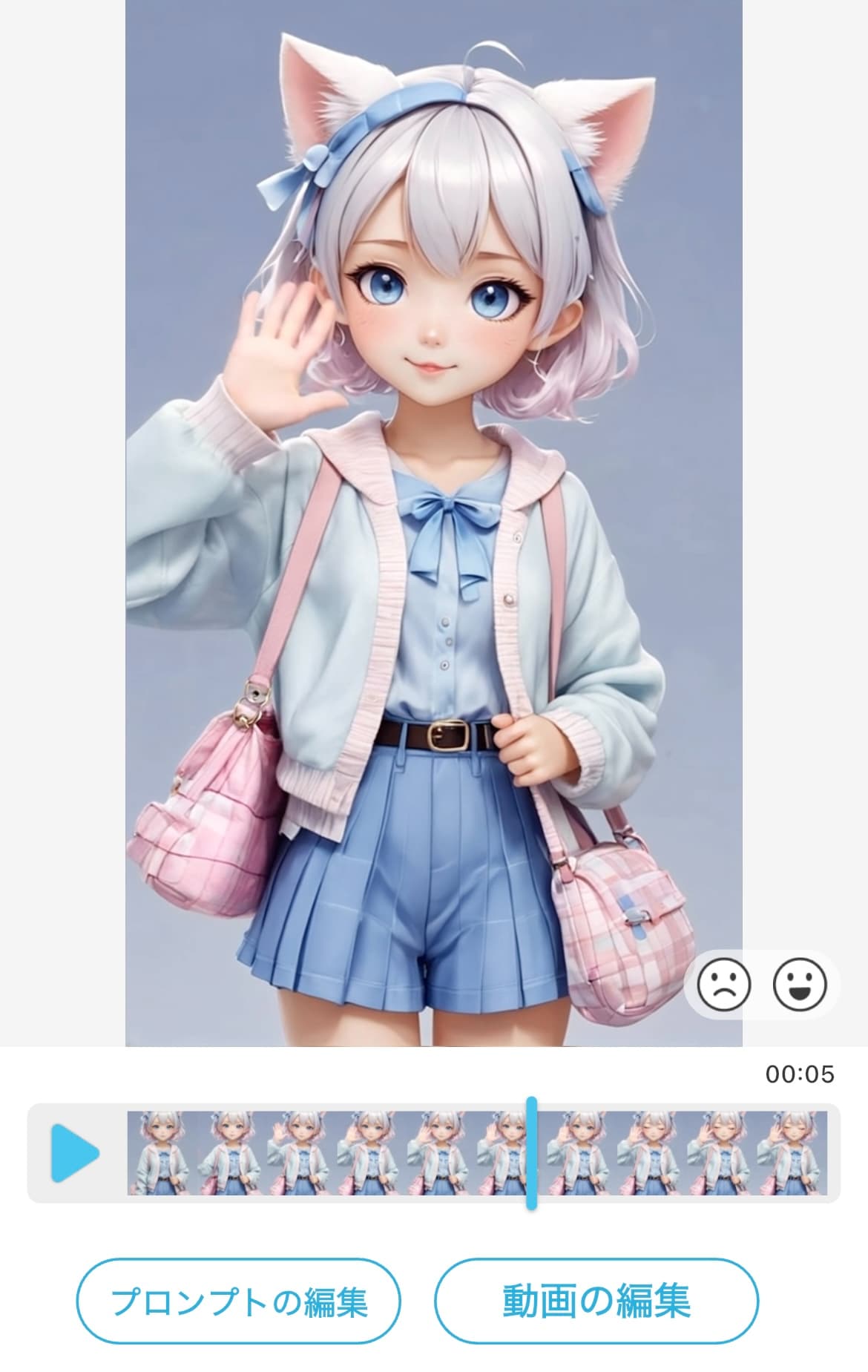Tap プロンプトの編集 to edit the prompt

tap(239, 1301)
